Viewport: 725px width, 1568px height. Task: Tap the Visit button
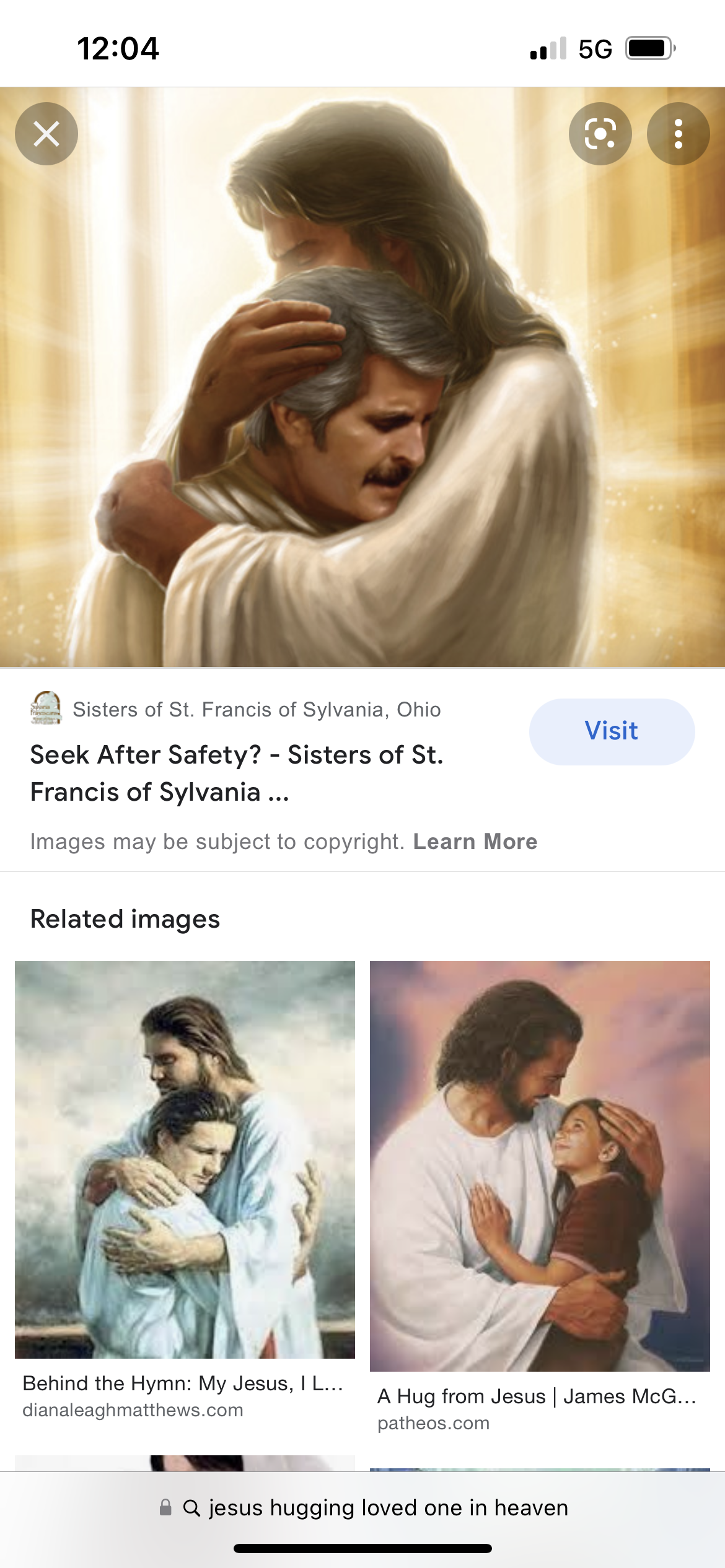611,731
